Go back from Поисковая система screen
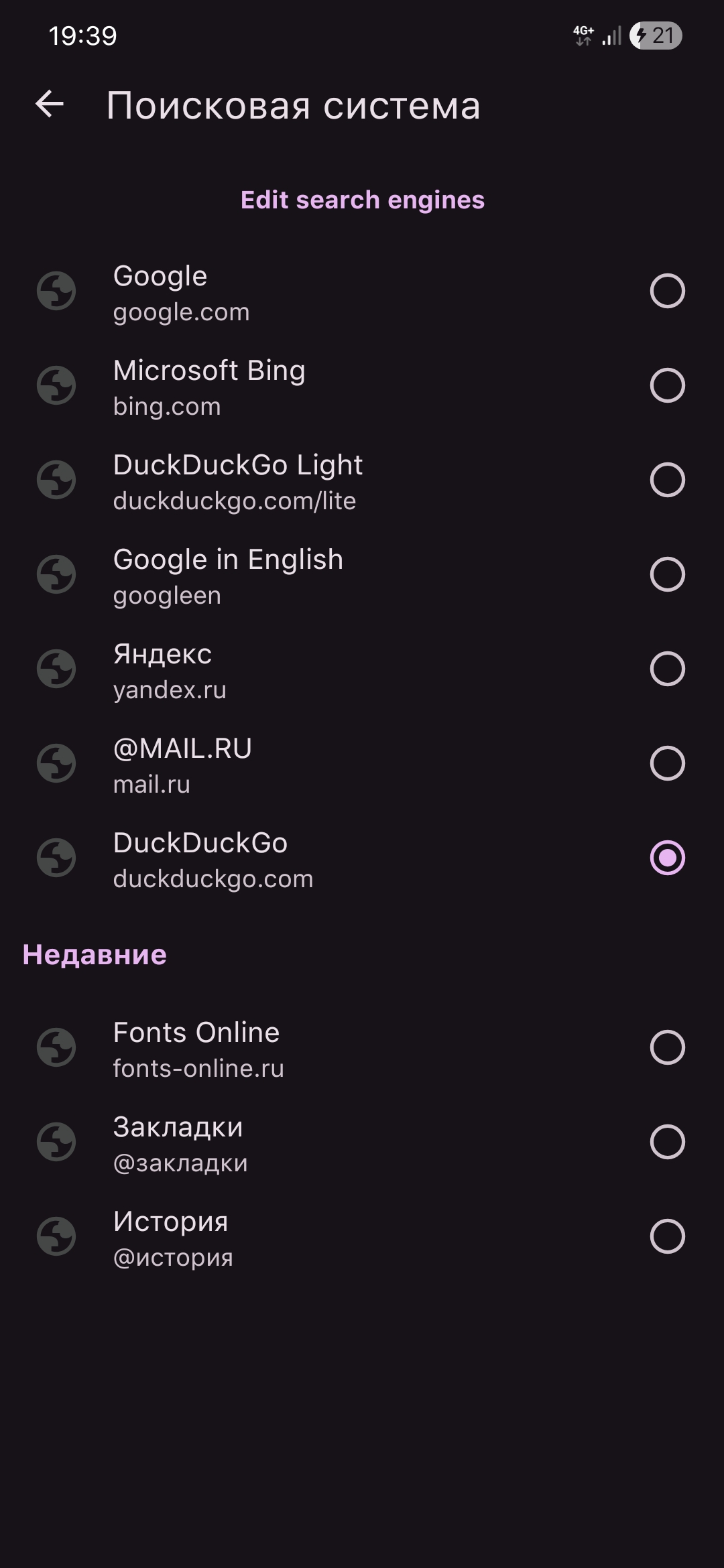The image size is (724, 1568). [50, 105]
